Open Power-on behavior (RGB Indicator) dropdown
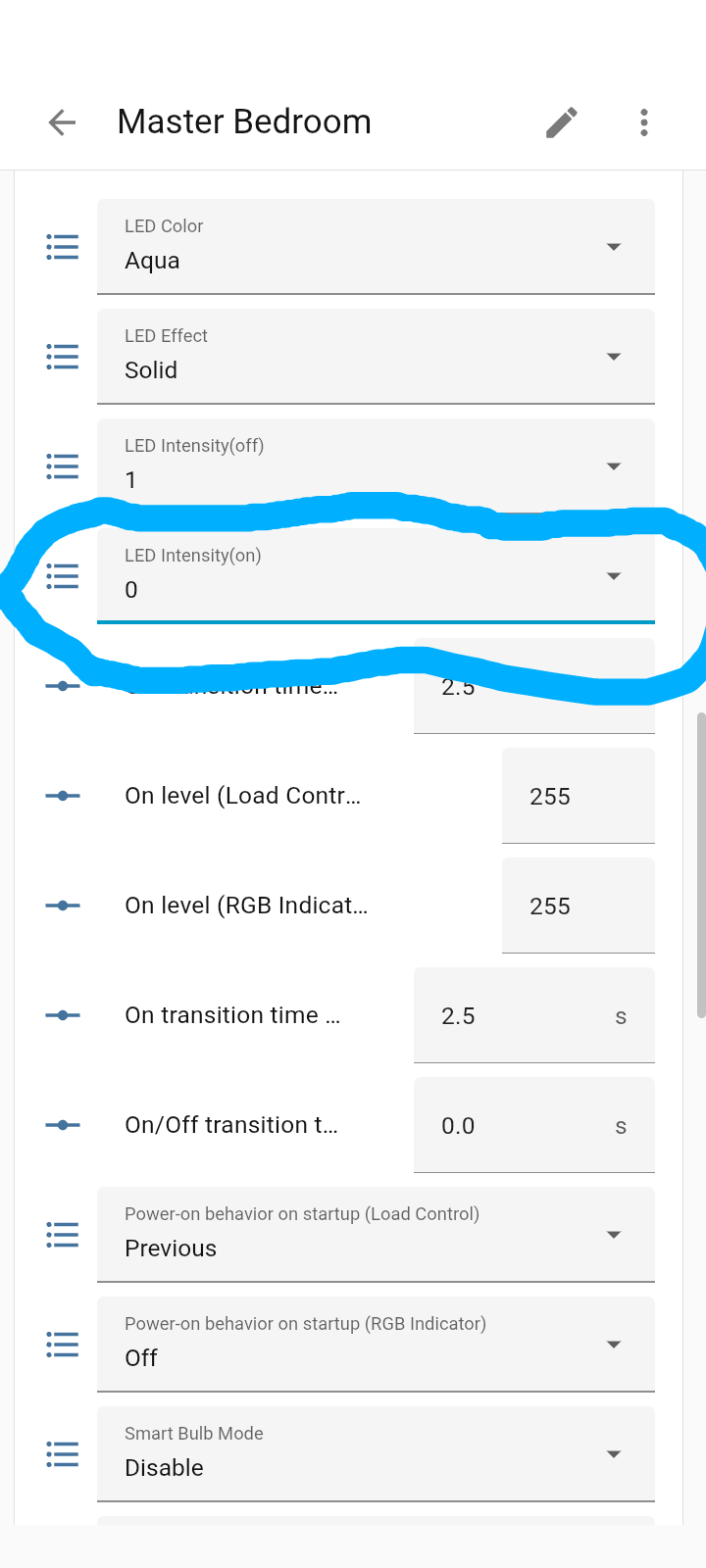This screenshot has width=706, height=1568. (x=376, y=1345)
